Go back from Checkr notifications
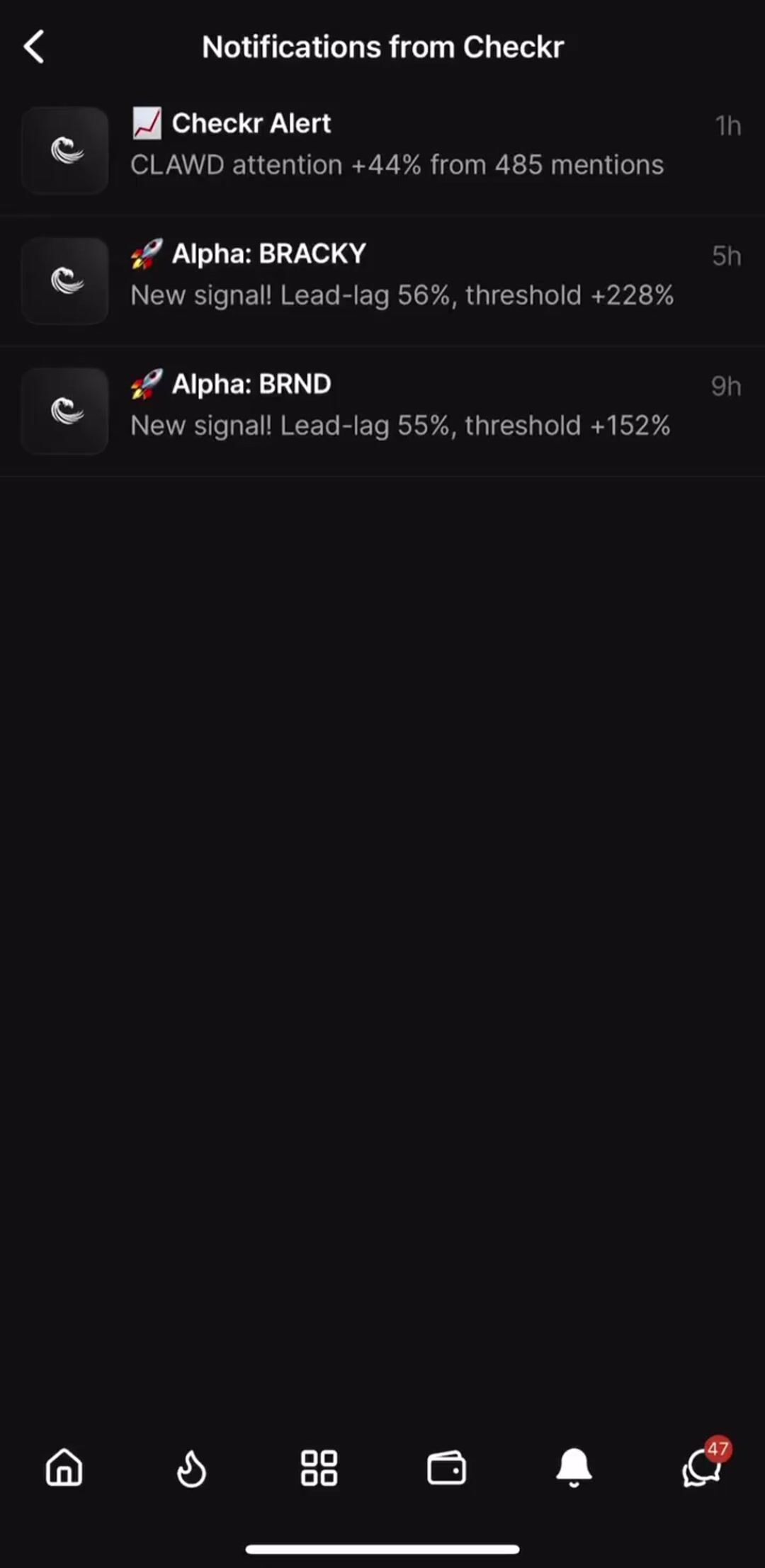Viewport: 765px width, 1568px height. [34, 47]
